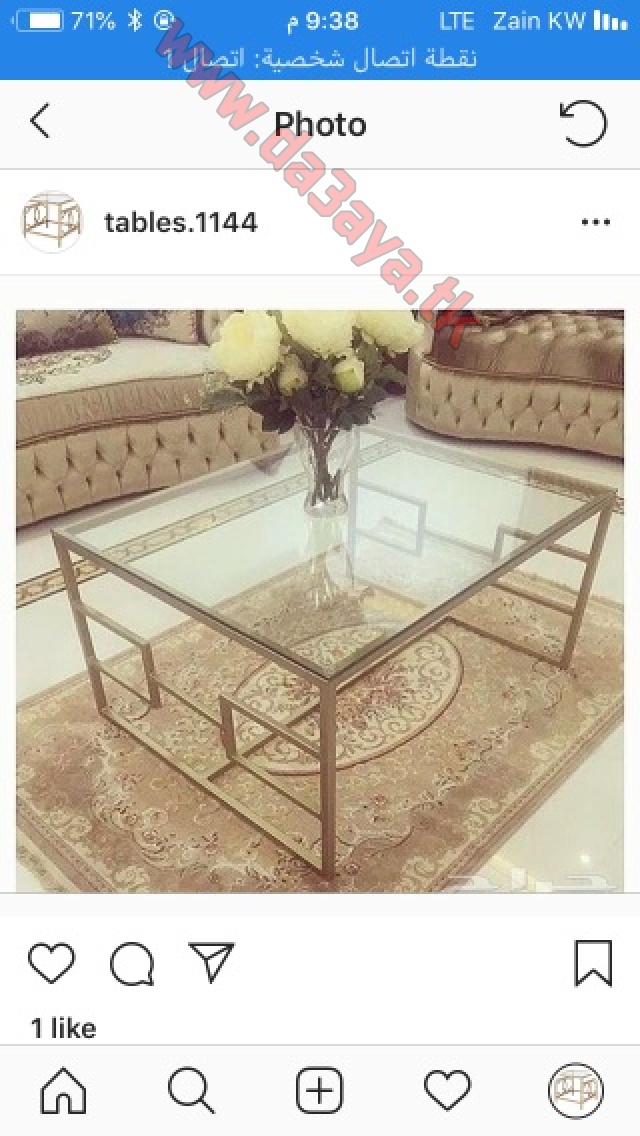Open the Activity heart tab
The height and width of the screenshot is (1136, 640).
(x=447, y=1090)
